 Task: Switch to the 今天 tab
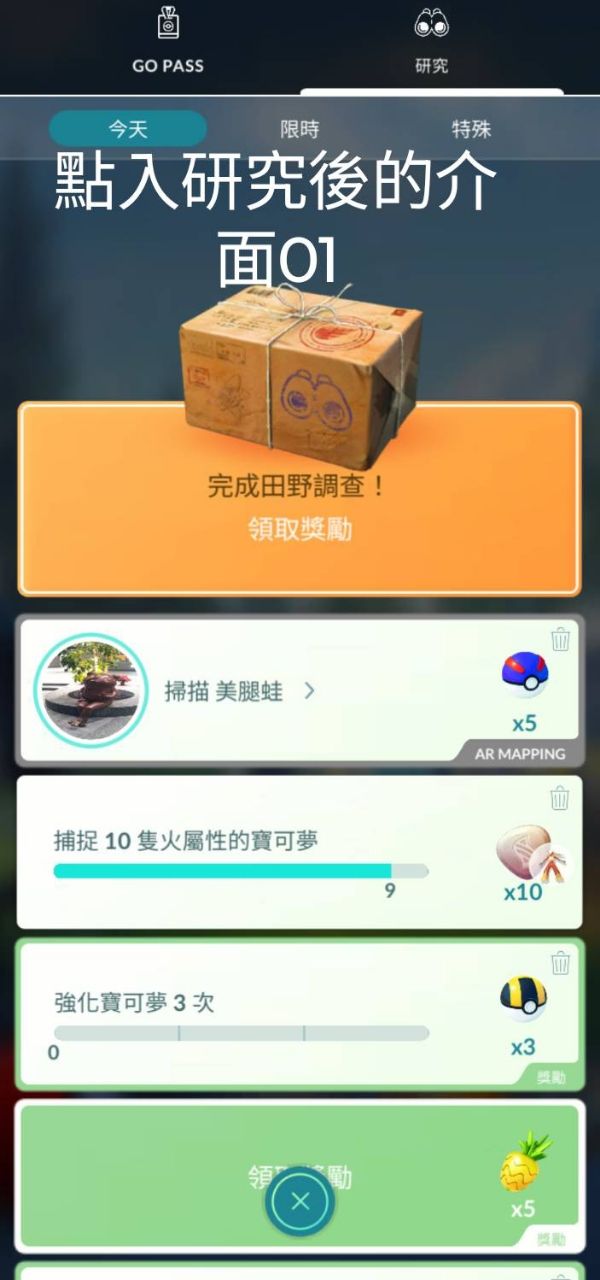pos(128,129)
